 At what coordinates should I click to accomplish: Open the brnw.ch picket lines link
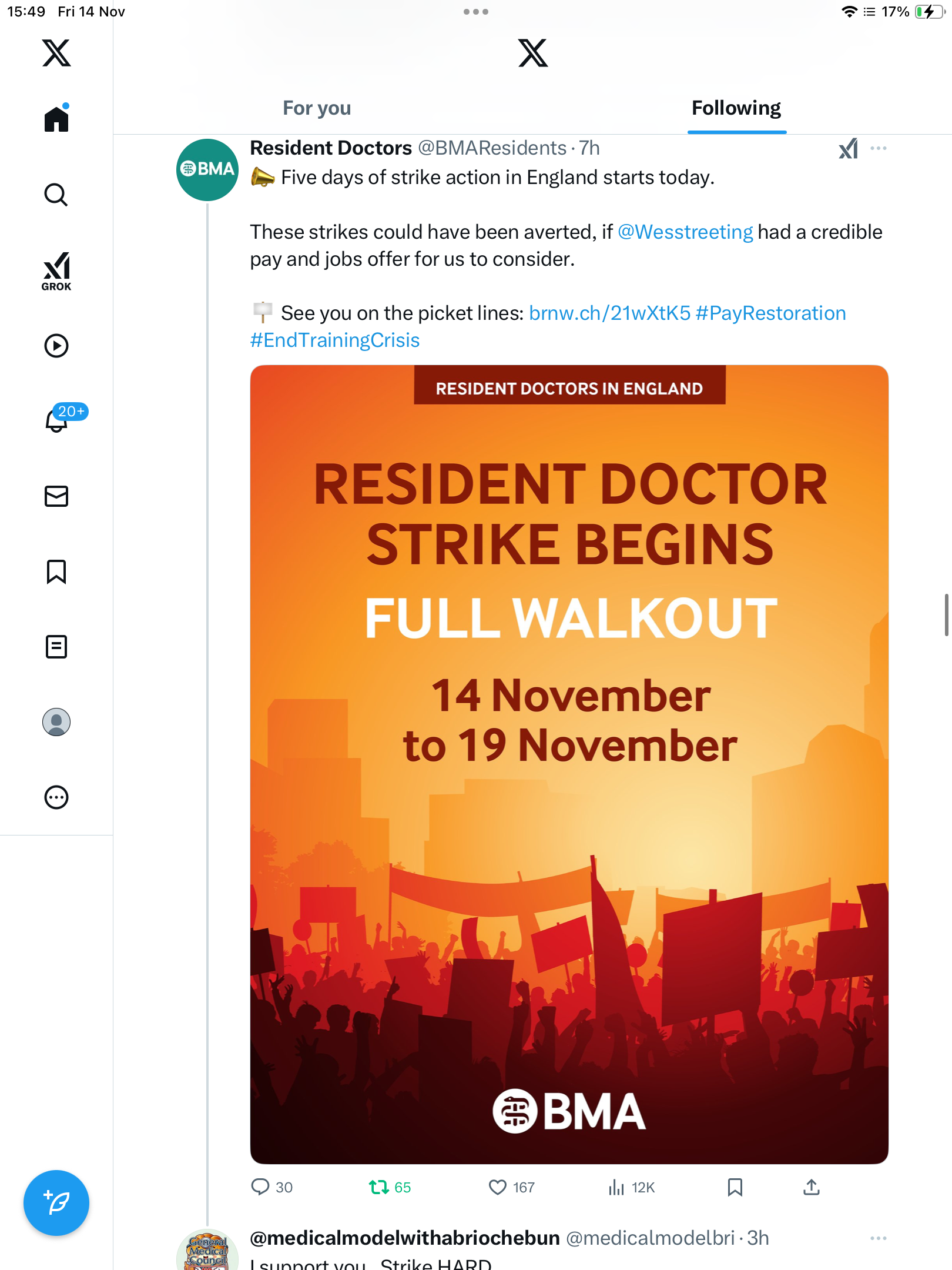(609, 313)
